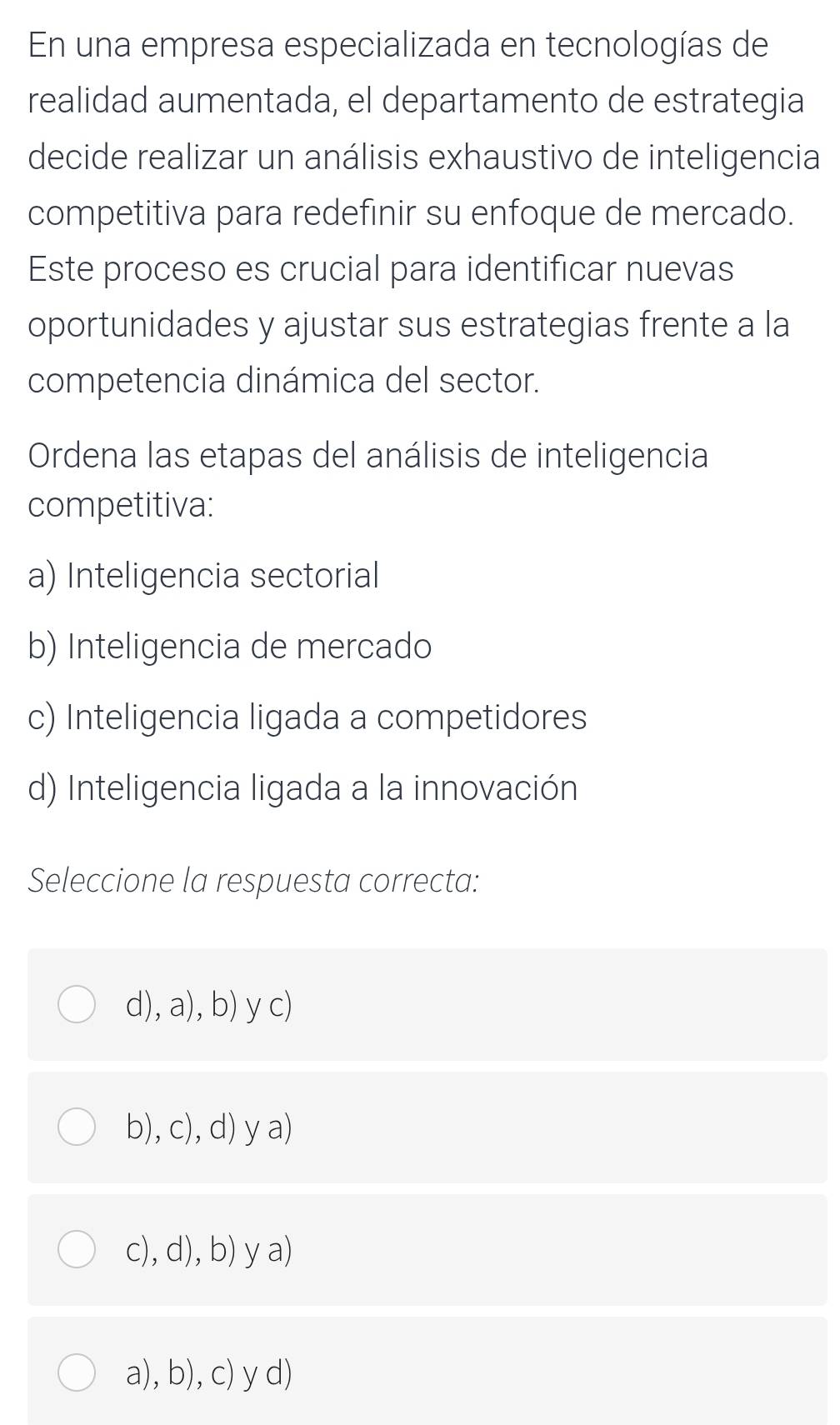Viewport: 840px width, 1425px height.
Task: Mark answer option c), d), b) y a)
Action: pos(77,1250)
